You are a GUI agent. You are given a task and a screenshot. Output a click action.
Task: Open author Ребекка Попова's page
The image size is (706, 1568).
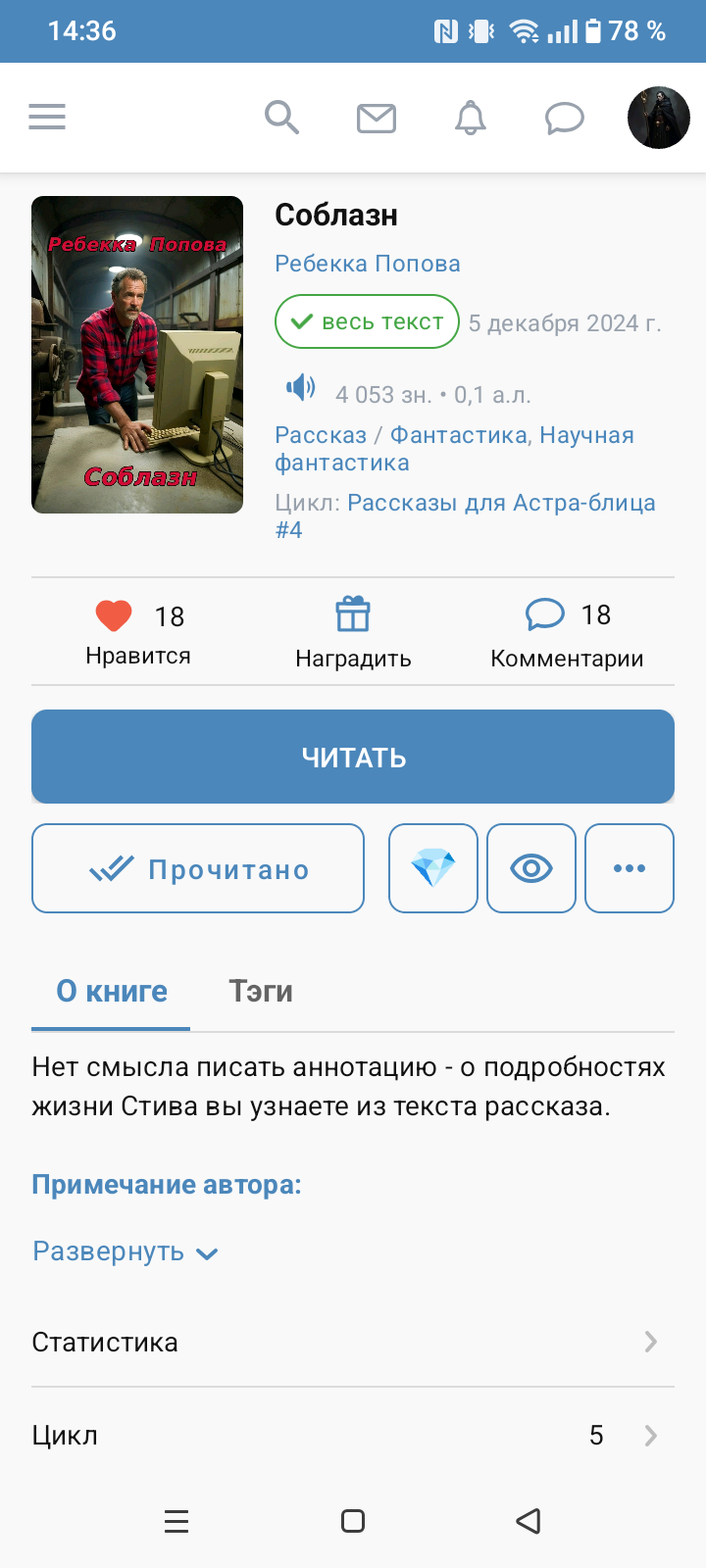tap(367, 264)
